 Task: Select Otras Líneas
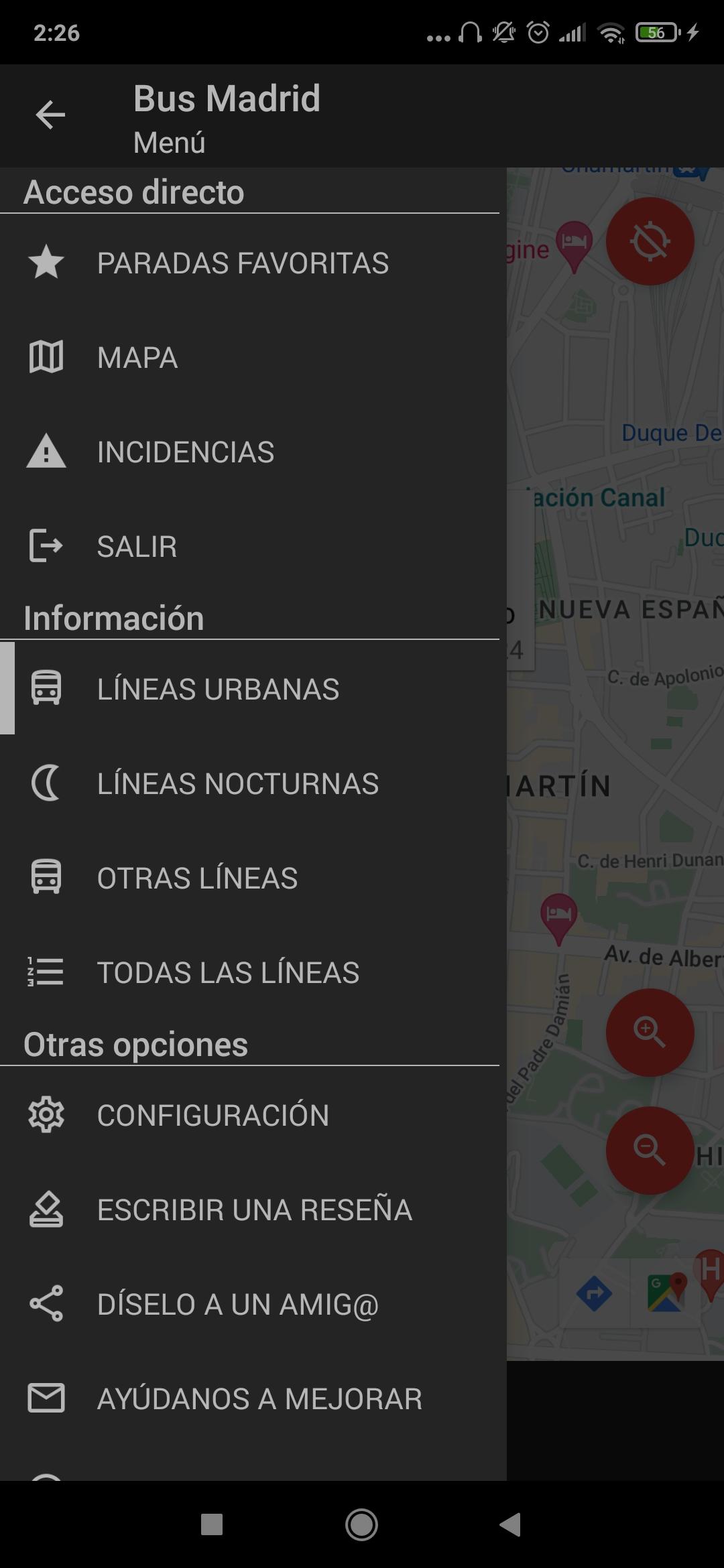[x=253, y=878]
